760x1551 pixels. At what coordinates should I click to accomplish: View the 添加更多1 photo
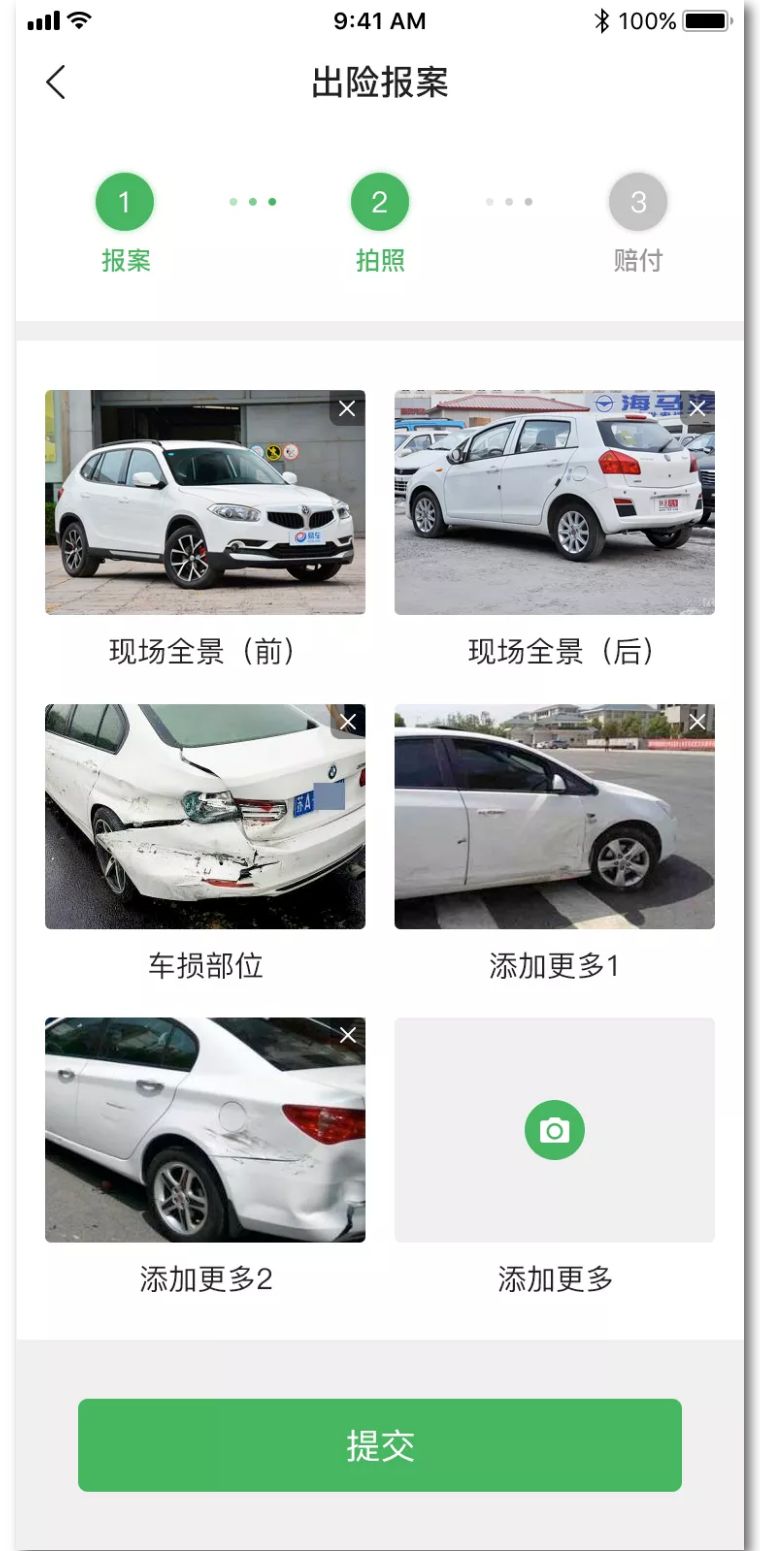(554, 816)
